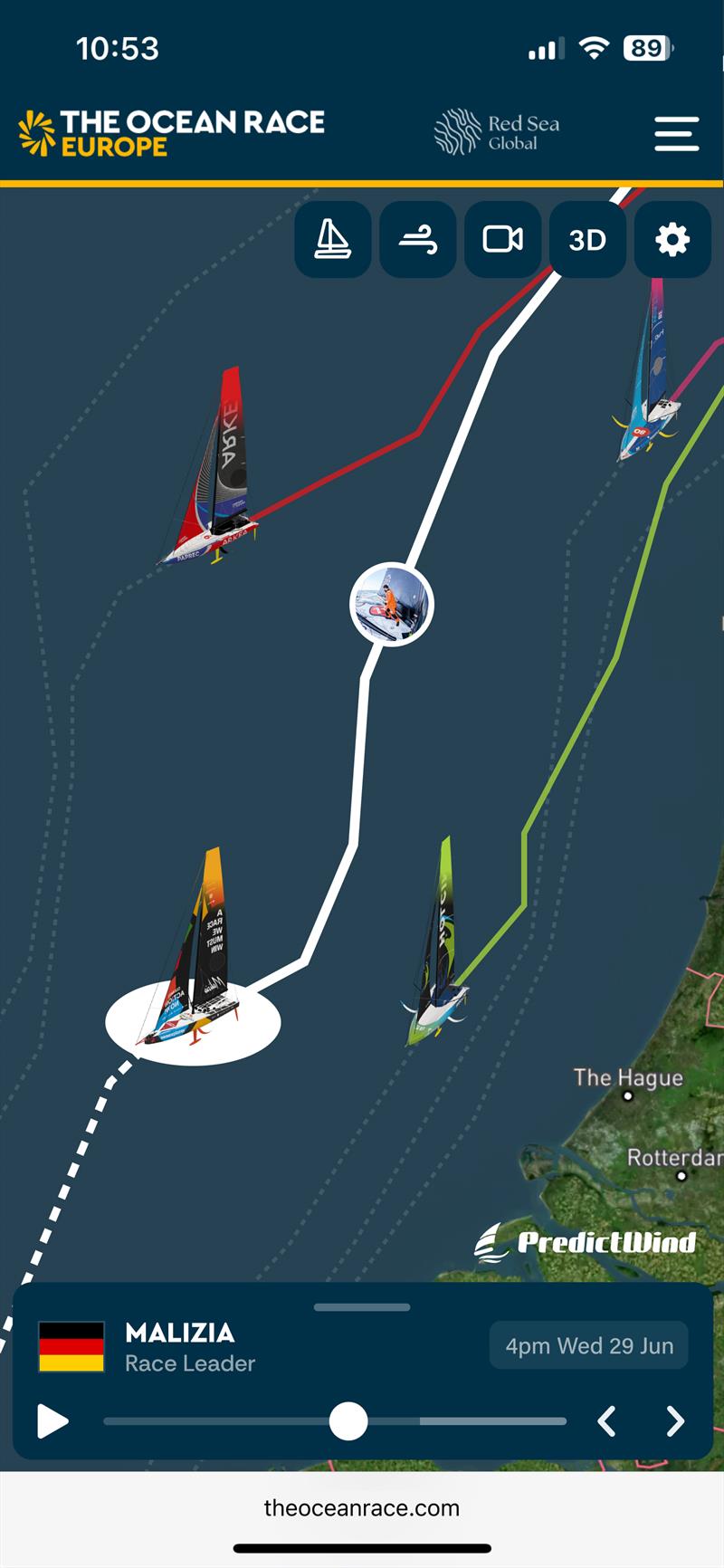Open the video camera option
Viewport: 724px width, 1568px height.
(502, 240)
